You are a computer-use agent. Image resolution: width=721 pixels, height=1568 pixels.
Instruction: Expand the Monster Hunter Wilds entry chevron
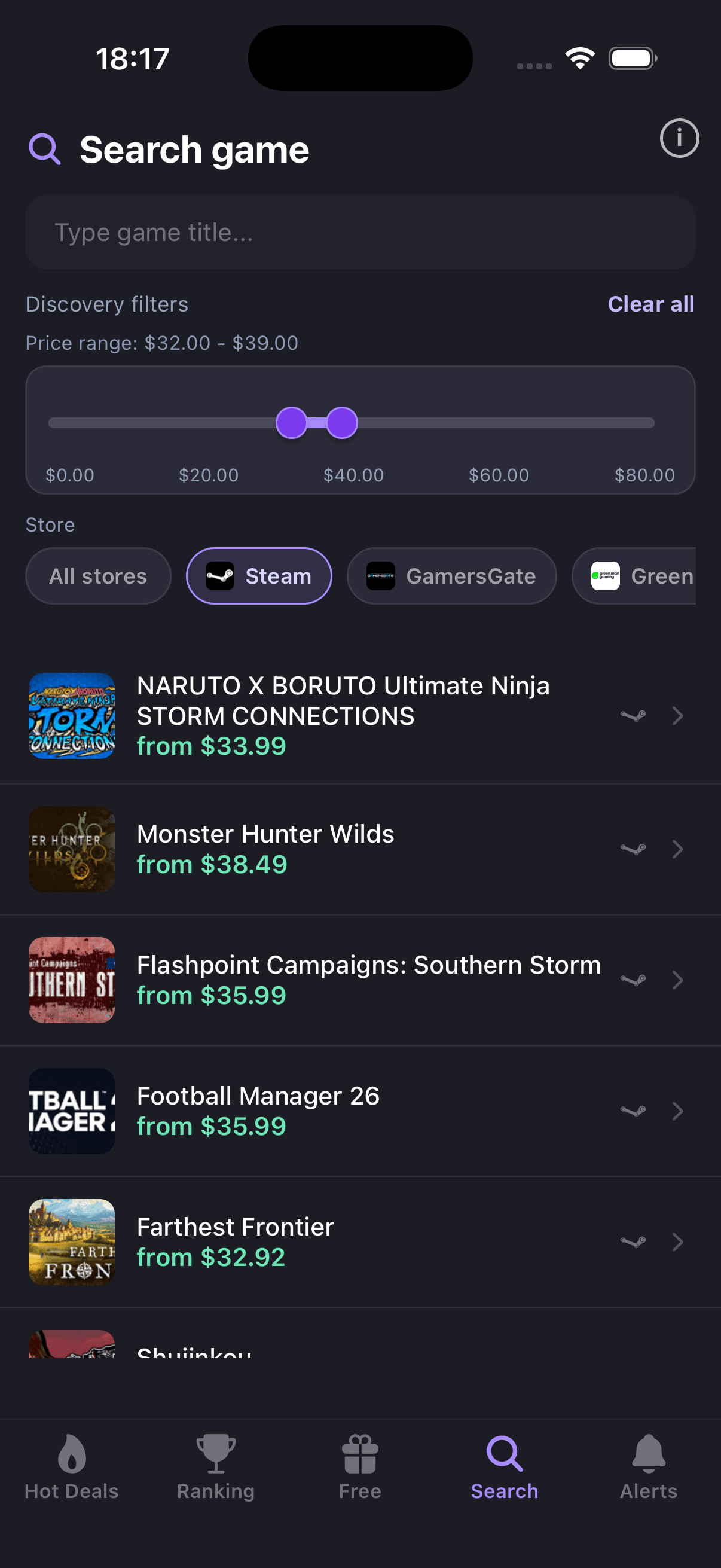(x=678, y=849)
